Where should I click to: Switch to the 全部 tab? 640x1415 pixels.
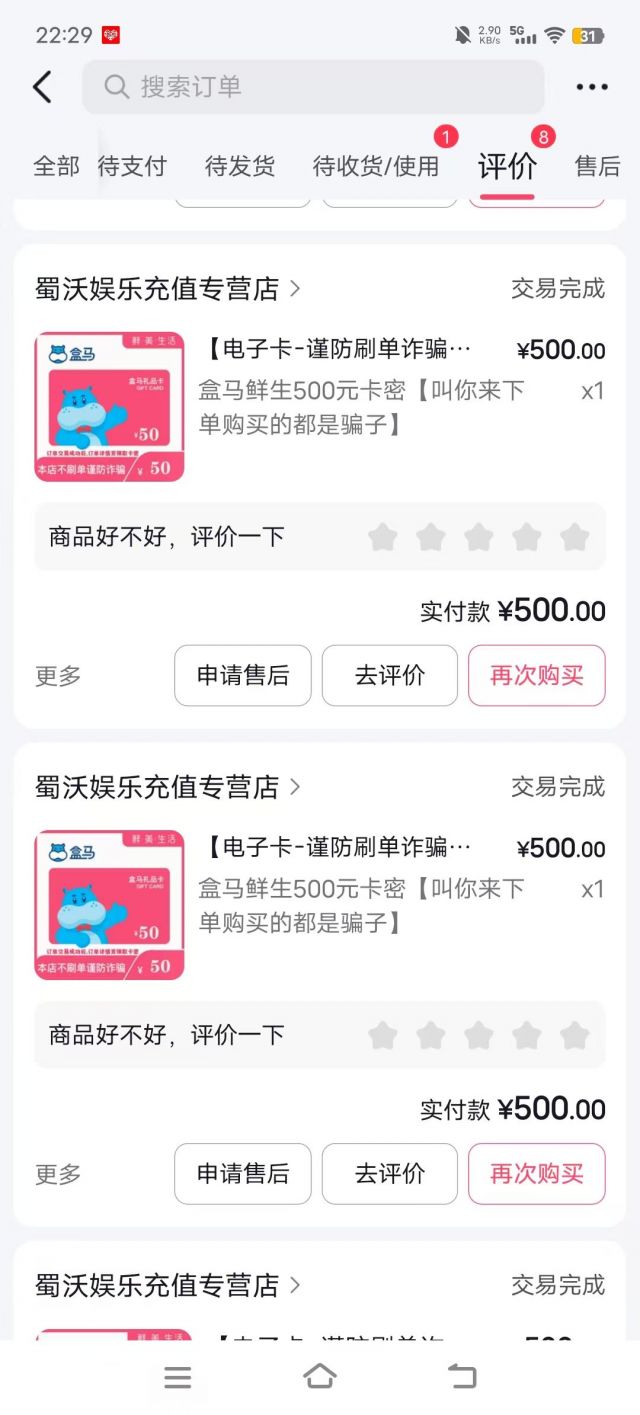coord(56,166)
